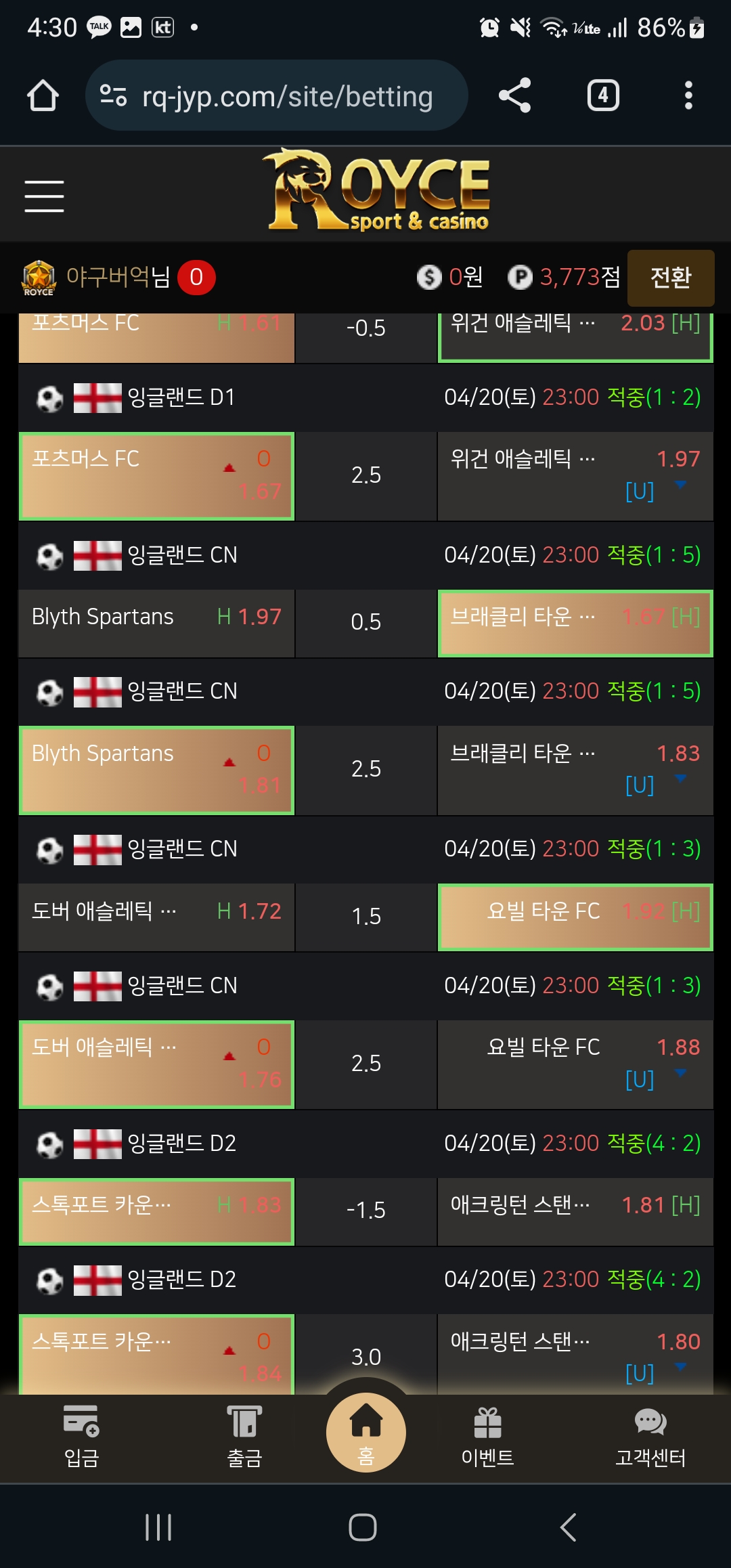Go back with system back button
Viewport: 731px width, 1568px height.
[x=569, y=1527]
